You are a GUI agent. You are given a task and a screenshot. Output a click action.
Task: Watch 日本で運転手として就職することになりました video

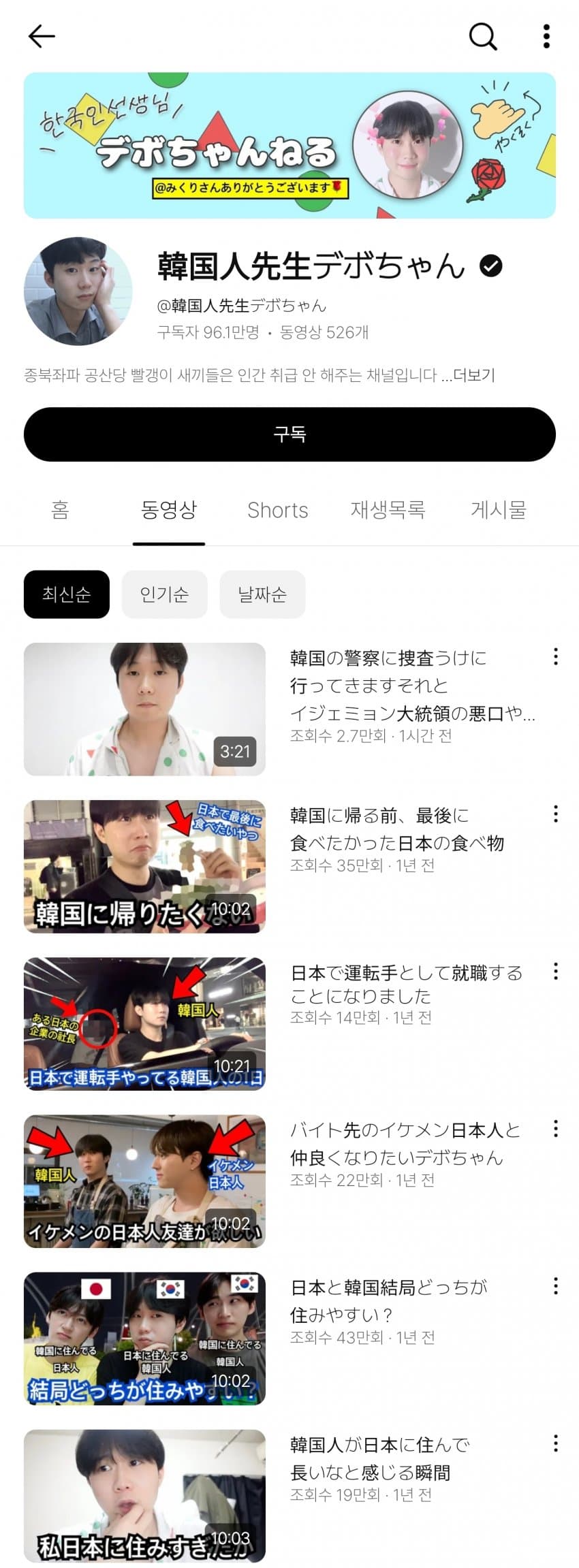click(144, 1023)
